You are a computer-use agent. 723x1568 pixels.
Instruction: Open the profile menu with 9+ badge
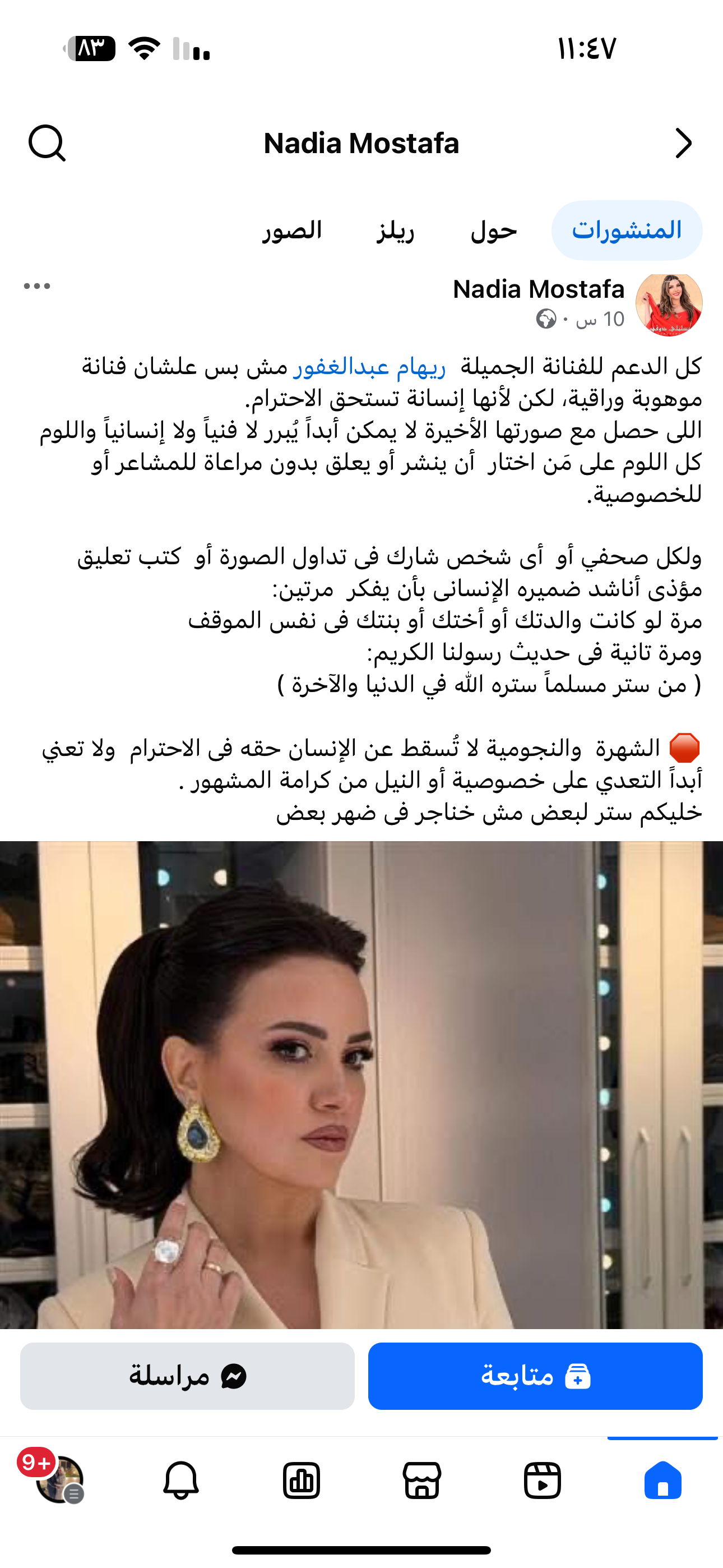[59, 1479]
